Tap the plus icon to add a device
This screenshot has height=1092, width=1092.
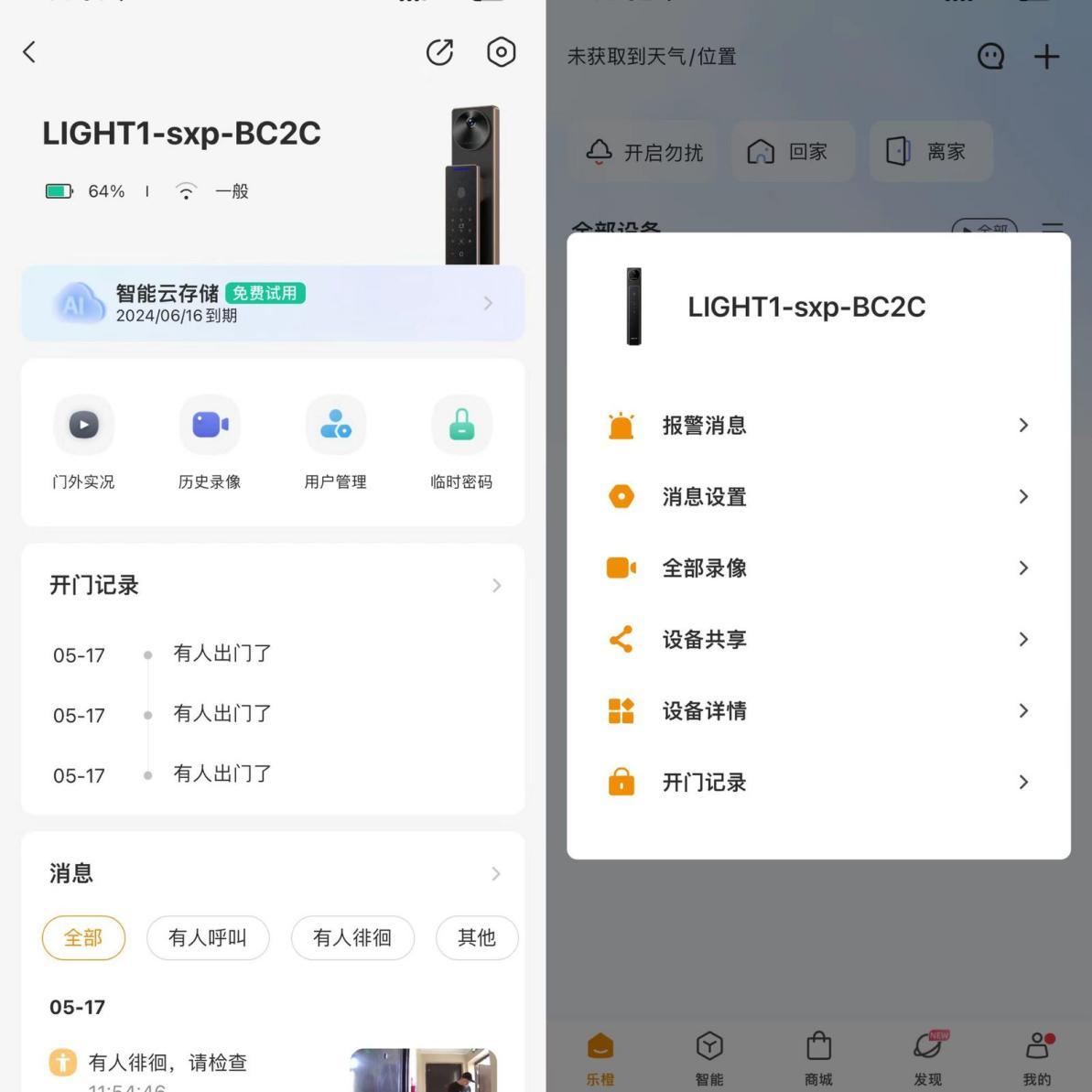(1046, 57)
